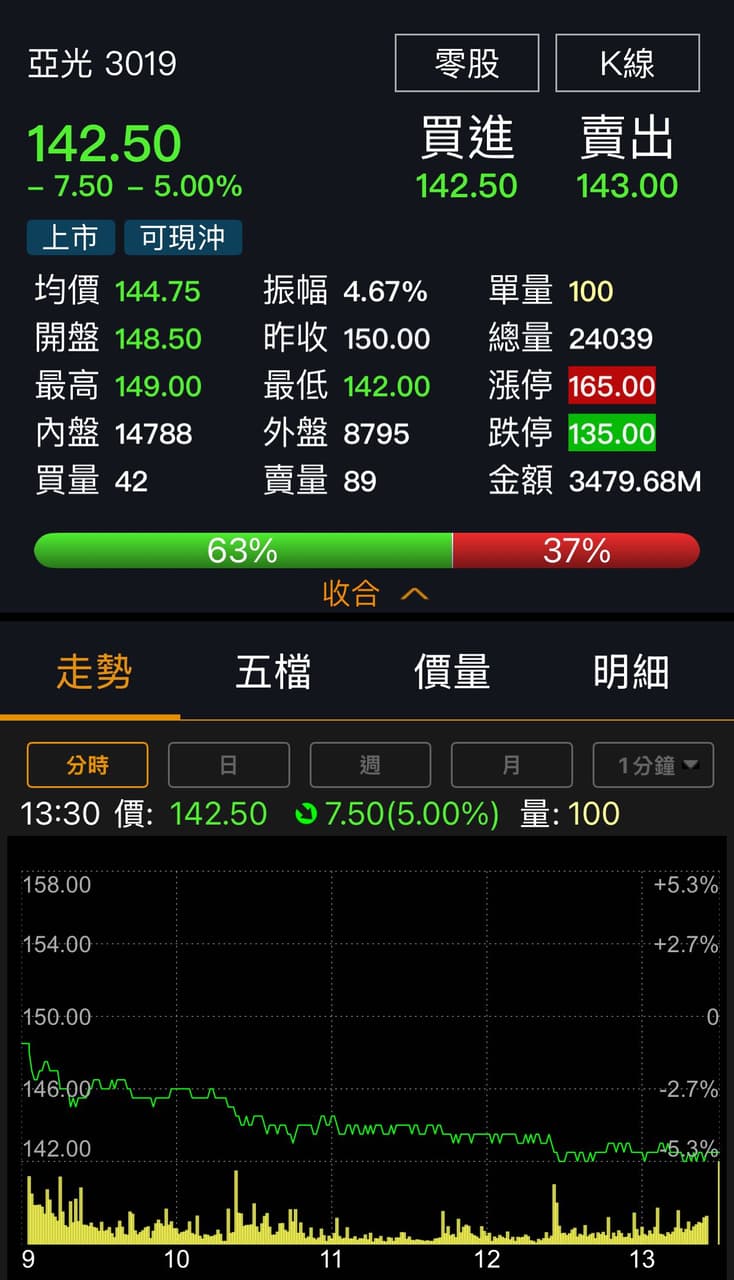Open the 零股 odd-lot view

tap(467, 63)
